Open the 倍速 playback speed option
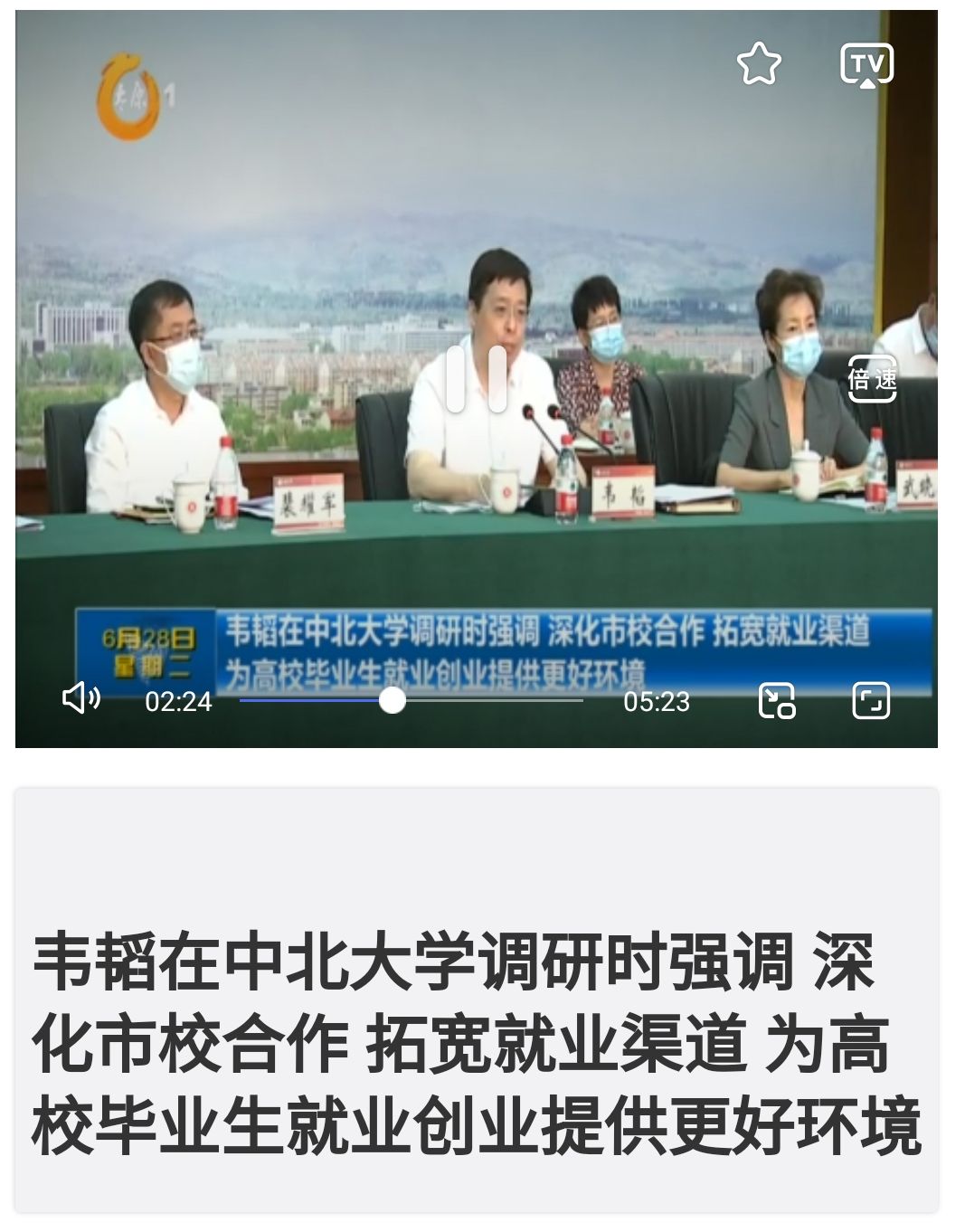The width and height of the screenshot is (965, 1232). [x=872, y=379]
